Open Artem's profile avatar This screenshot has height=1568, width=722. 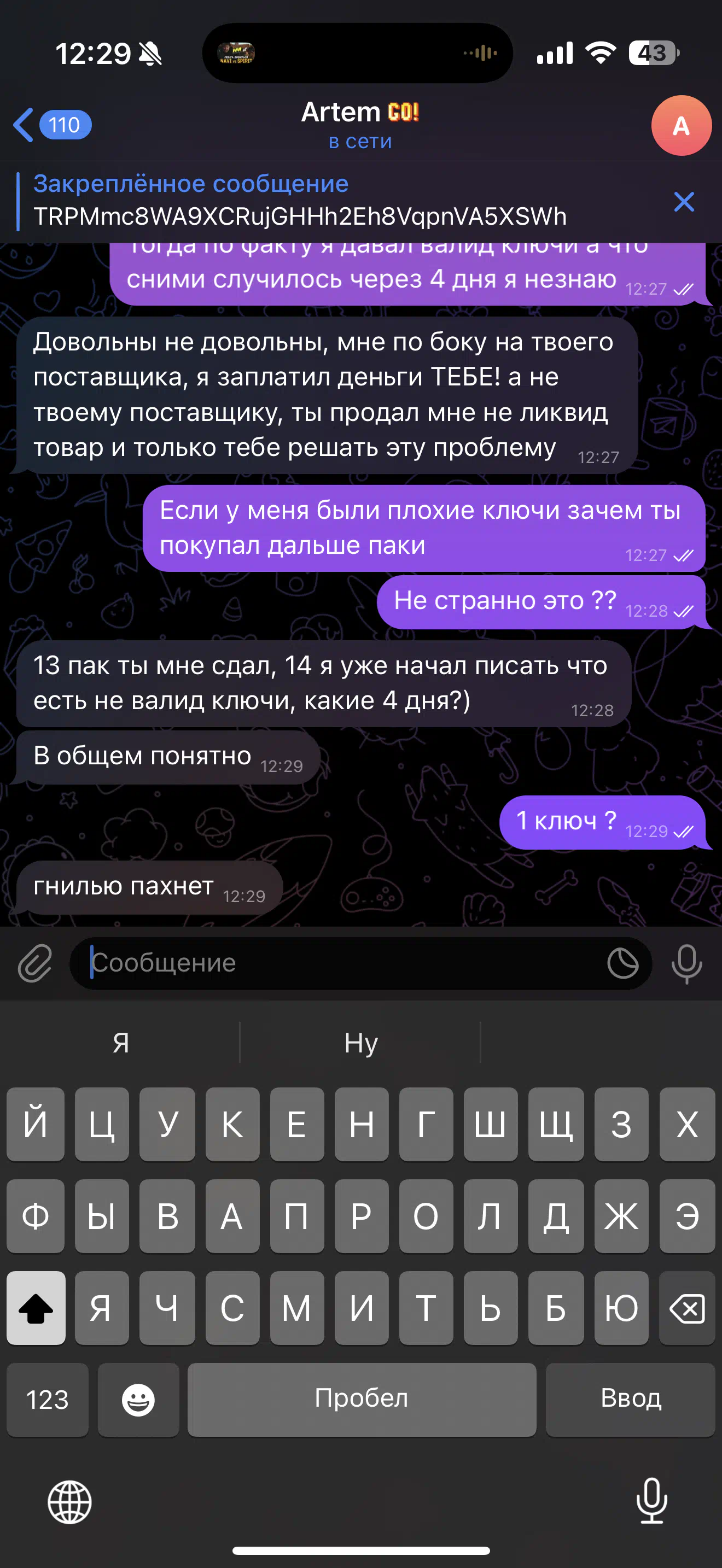pos(680,125)
